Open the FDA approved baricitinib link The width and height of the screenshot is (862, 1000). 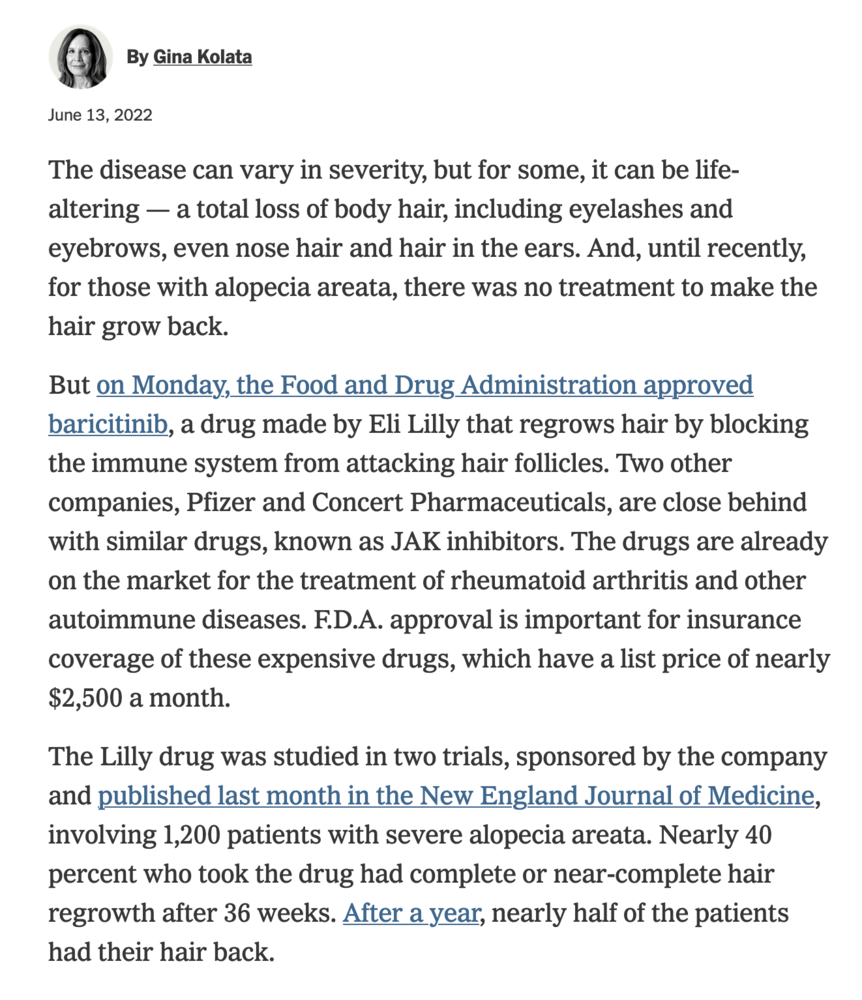pos(424,386)
